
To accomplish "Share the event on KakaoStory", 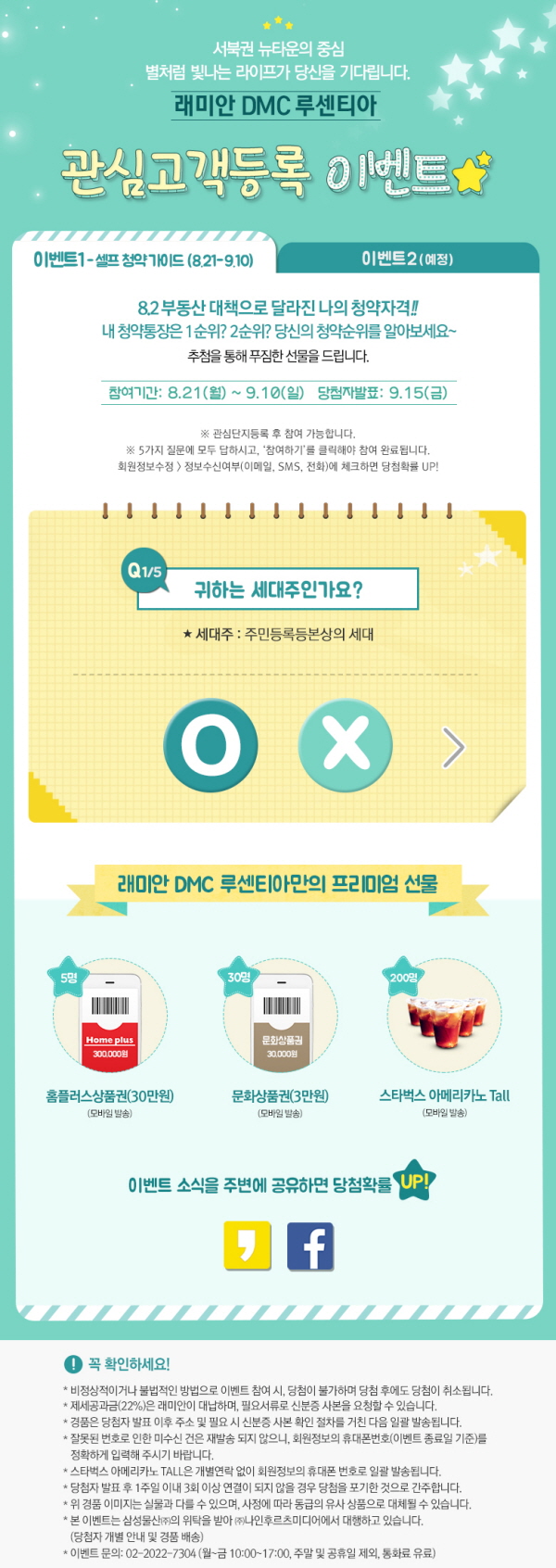I will tap(247, 1246).
